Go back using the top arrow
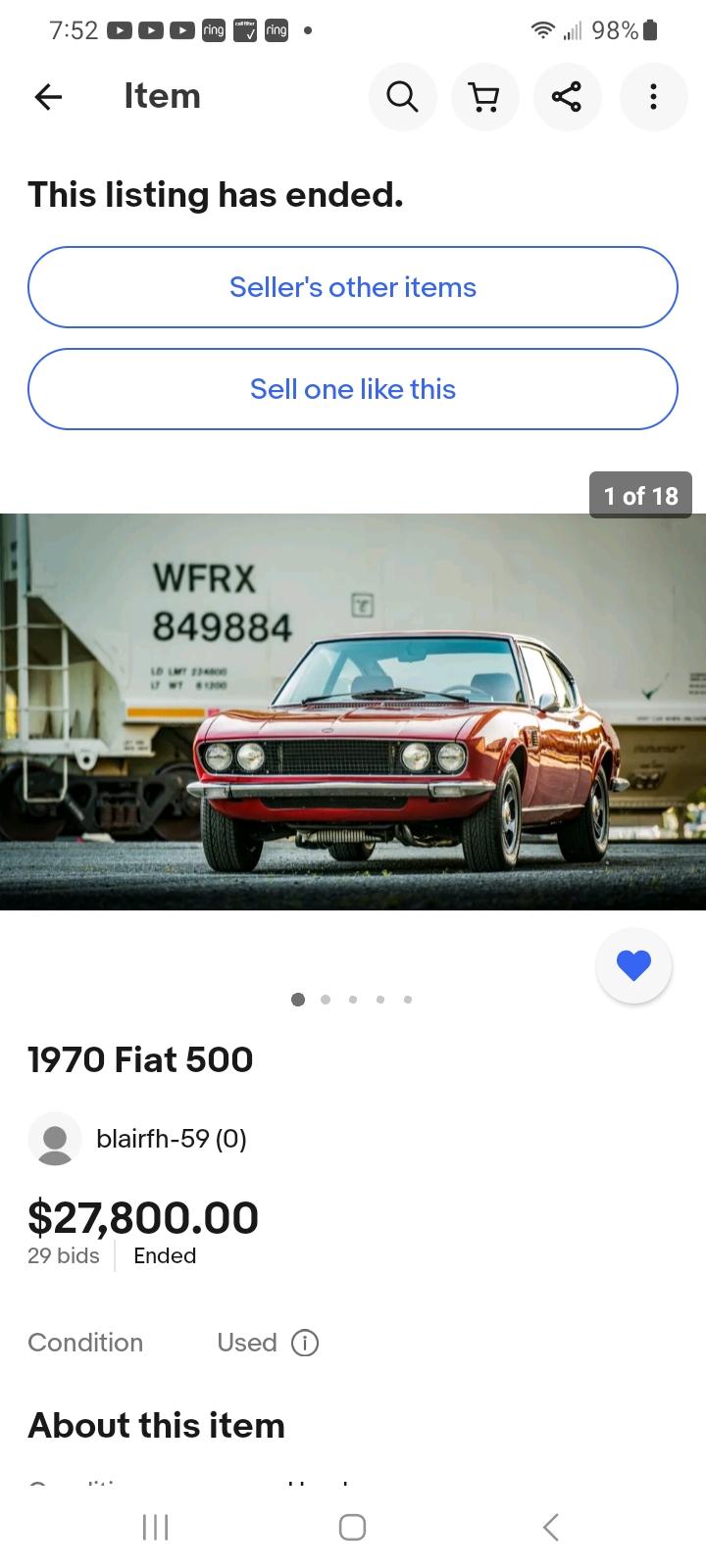Image resolution: width=706 pixels, height=1568 pixels. tap(48, 96)
